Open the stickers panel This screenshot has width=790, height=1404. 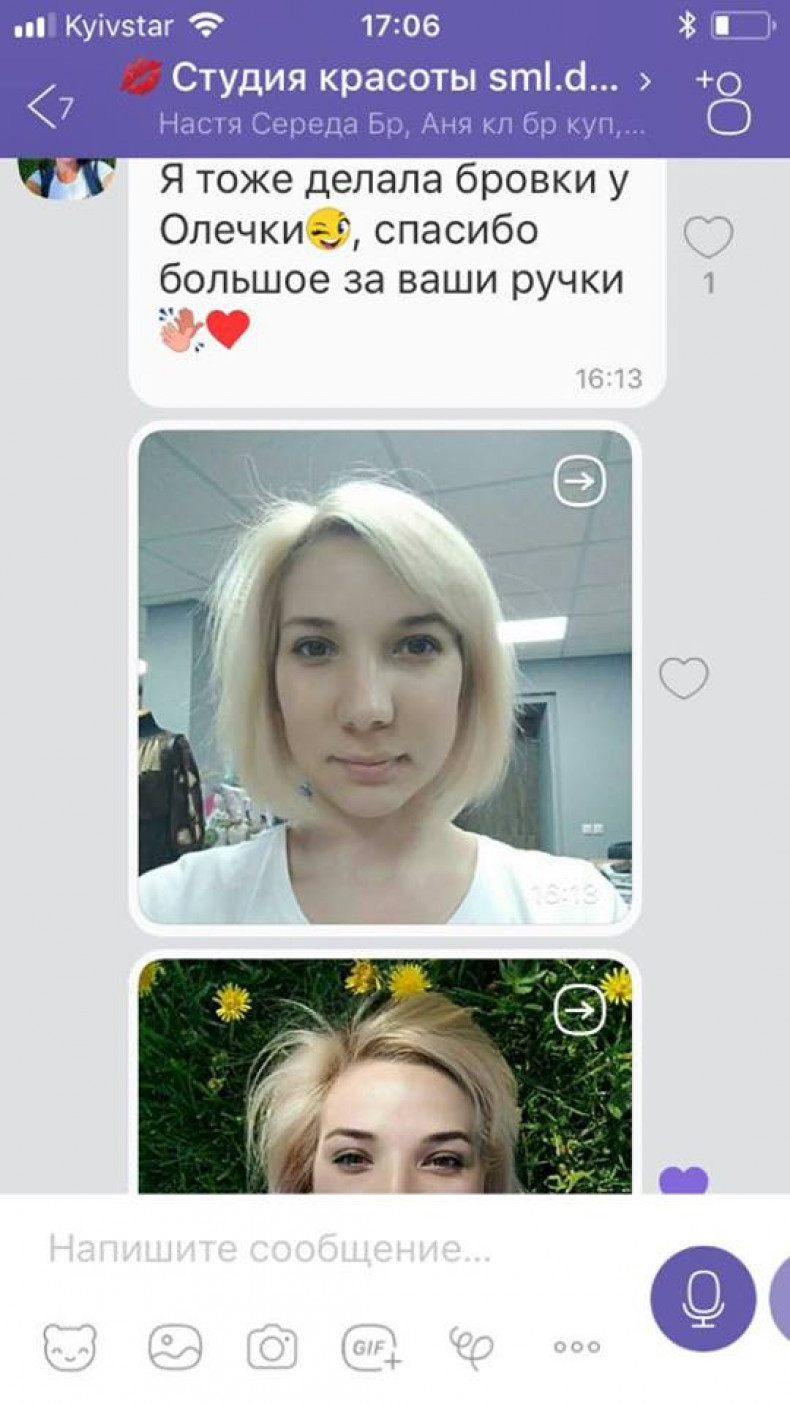click(x=70, y=1347)
